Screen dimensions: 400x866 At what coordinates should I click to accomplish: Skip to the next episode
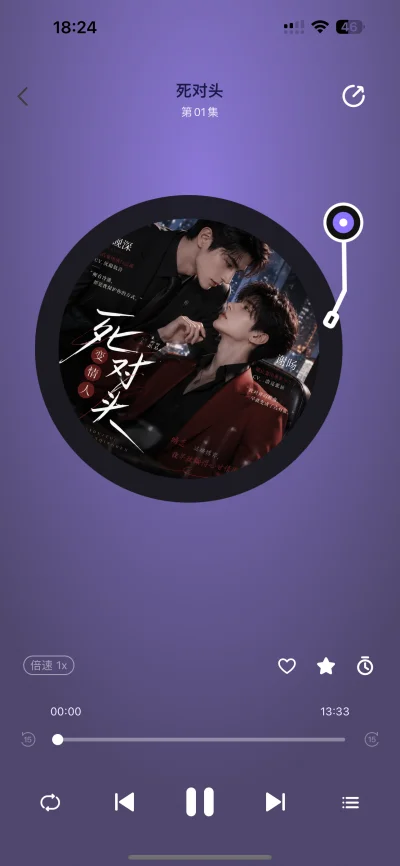(275, 802)
